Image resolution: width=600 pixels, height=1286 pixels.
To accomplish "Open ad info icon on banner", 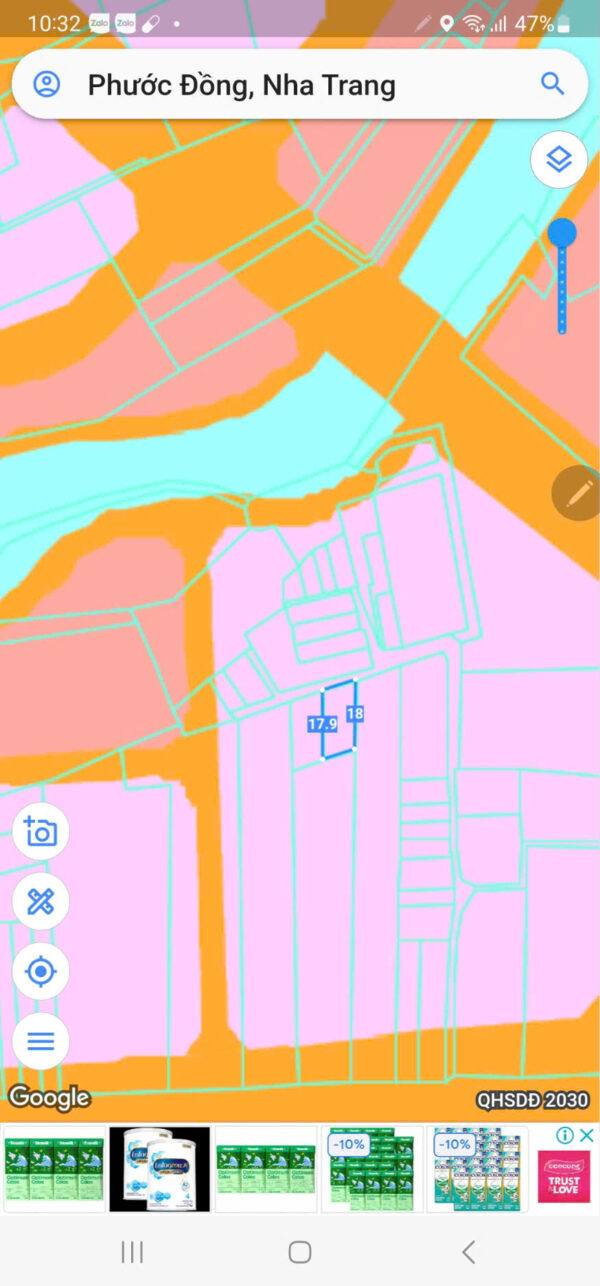I will point(565,1135).
